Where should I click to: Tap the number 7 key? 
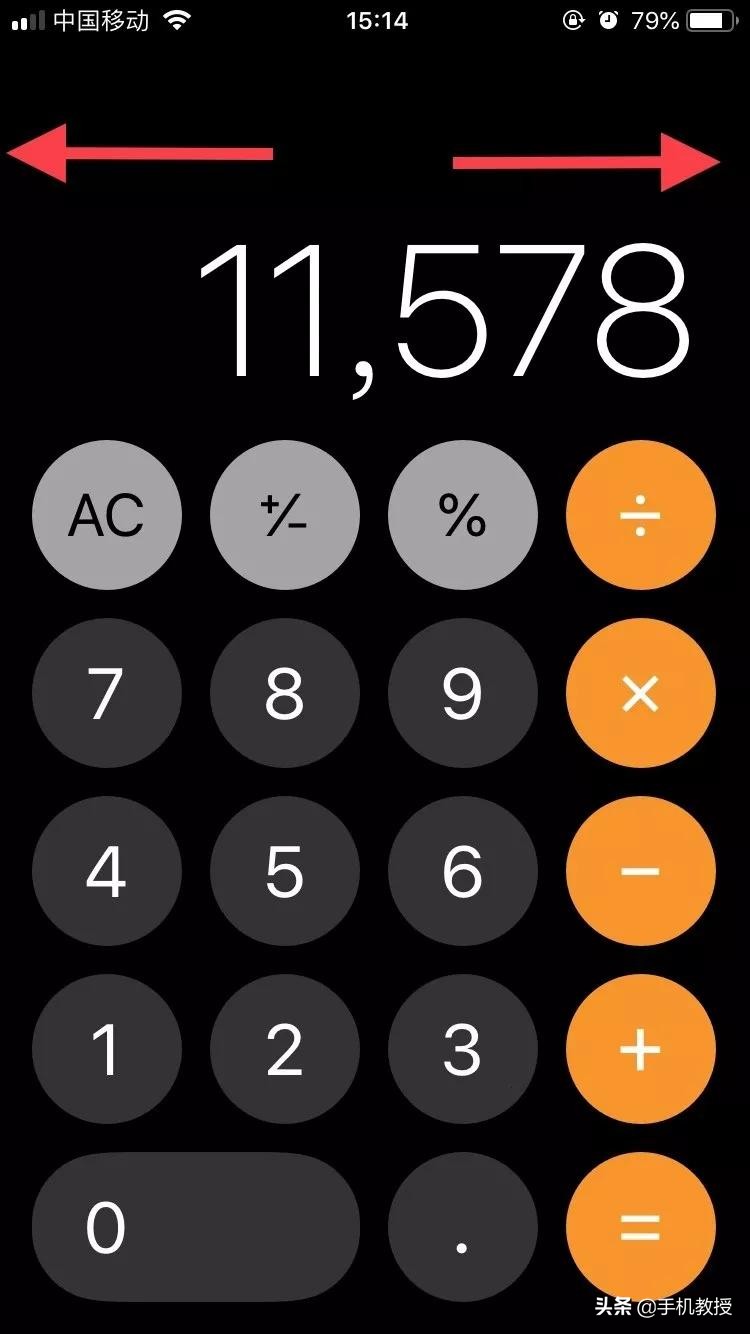pos(107,693)
